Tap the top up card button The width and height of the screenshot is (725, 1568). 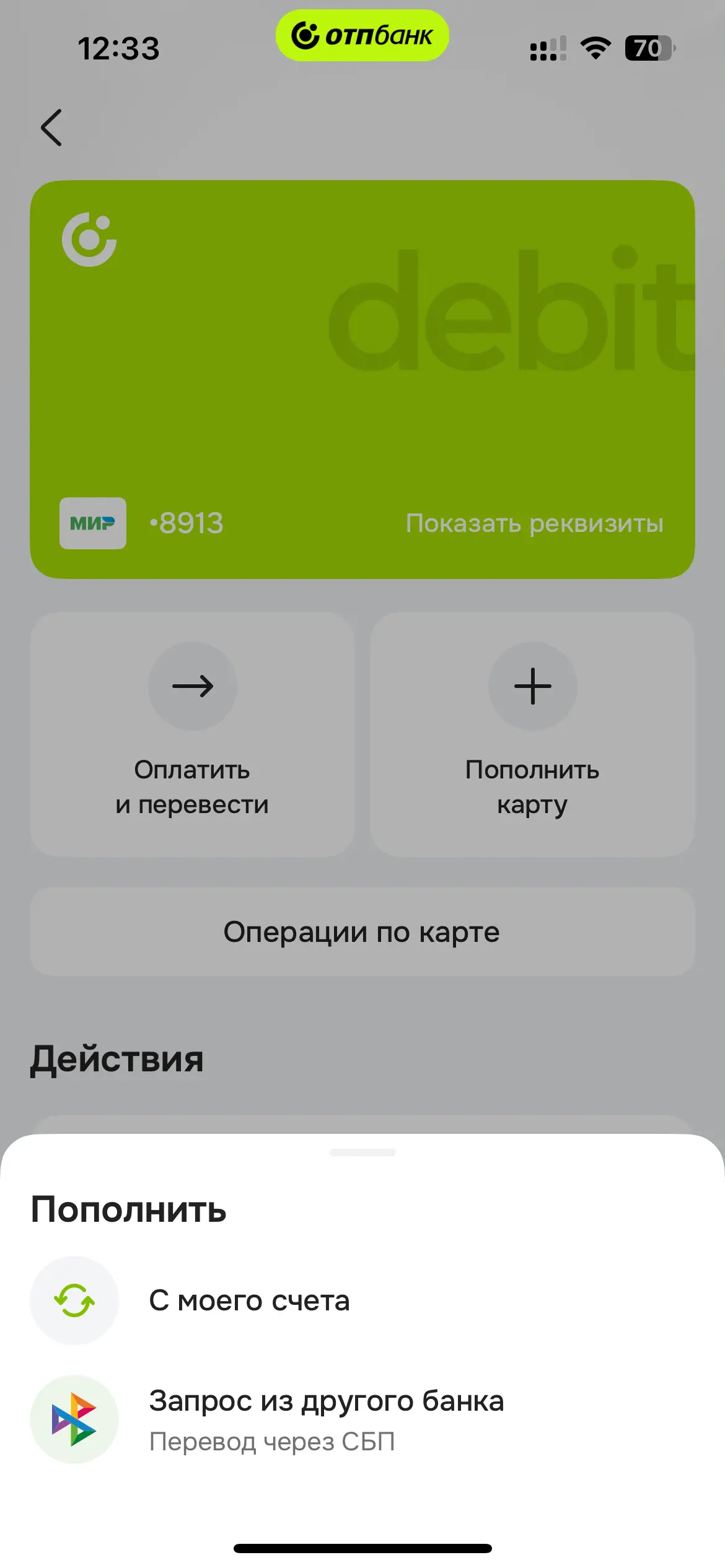[532, 734]
